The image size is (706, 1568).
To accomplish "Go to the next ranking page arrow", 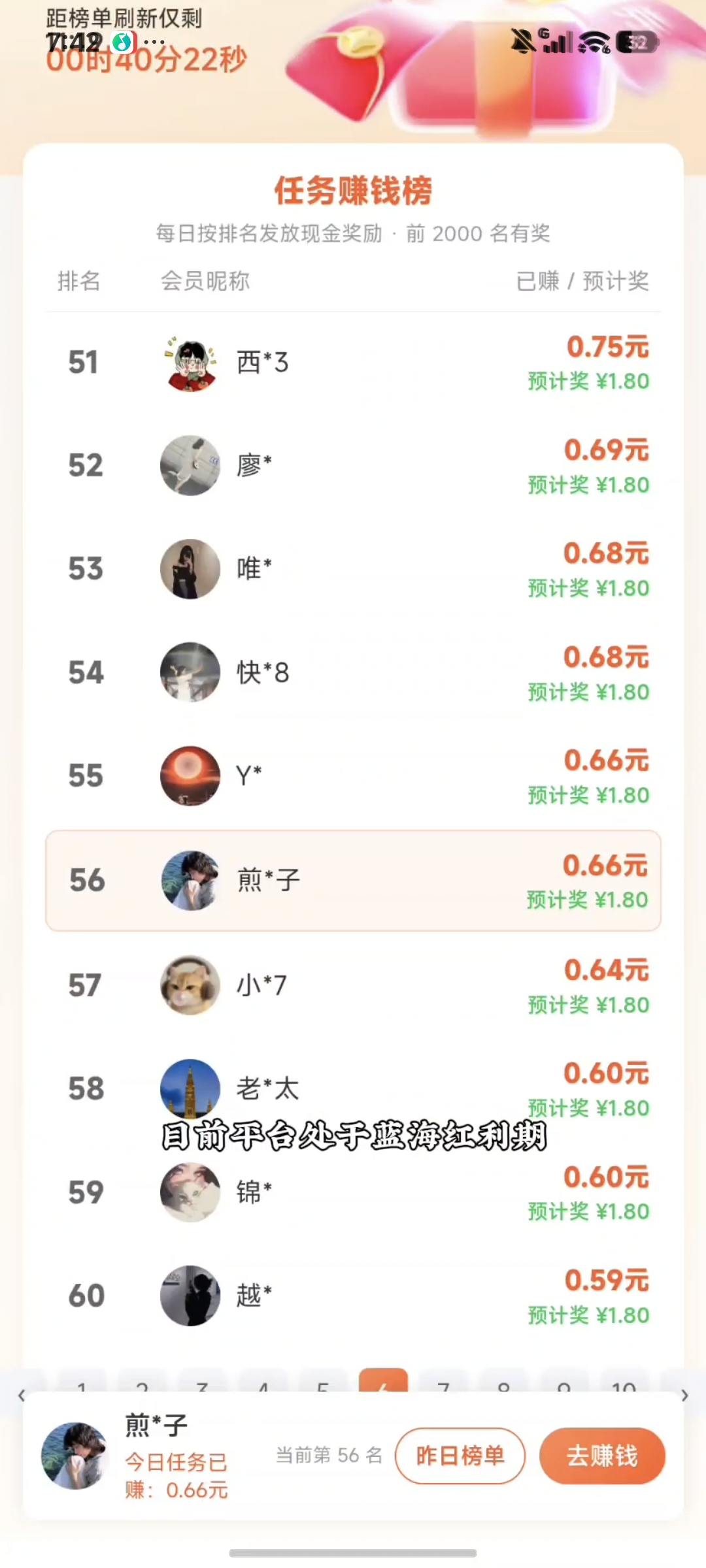I will pos(684,1396).
